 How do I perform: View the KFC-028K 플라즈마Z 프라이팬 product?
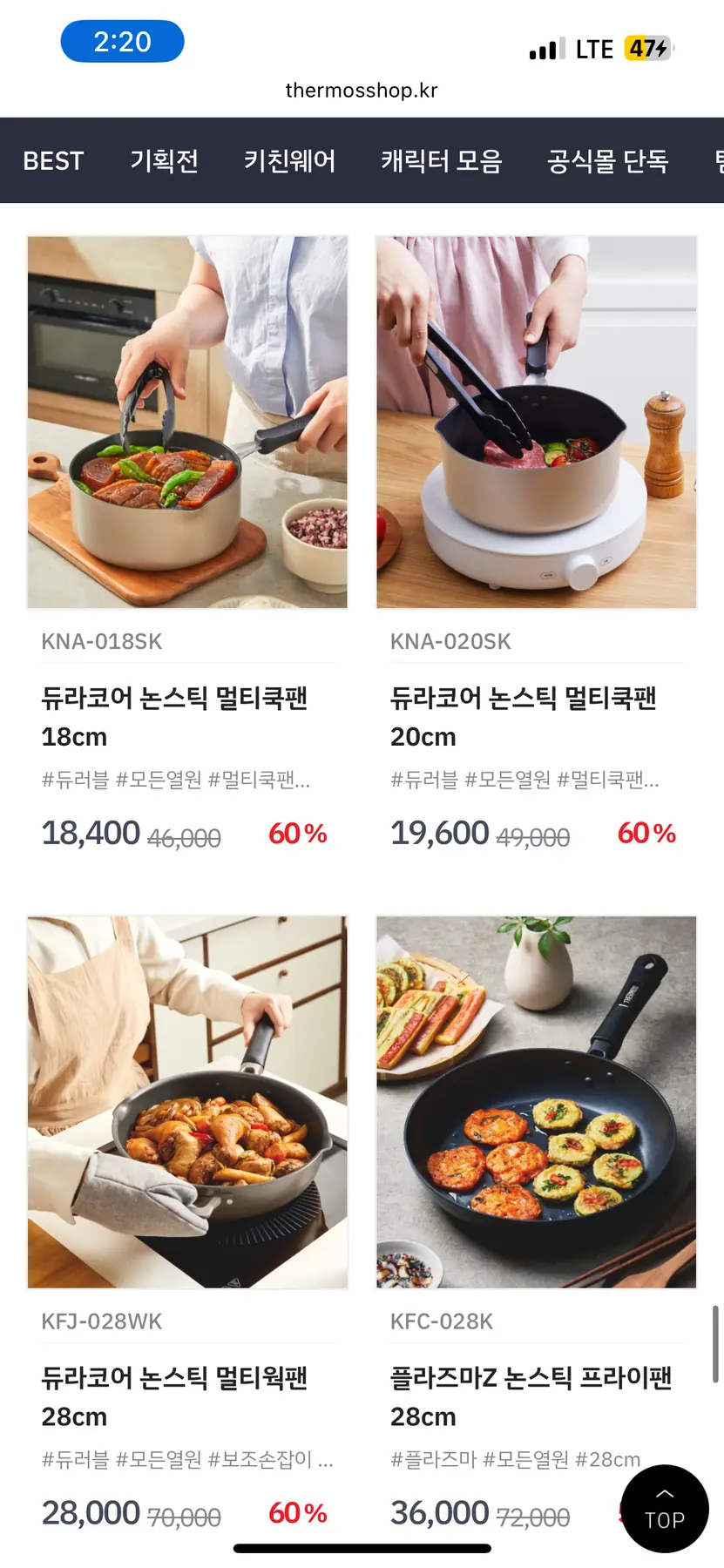(x=536, y=1102)
